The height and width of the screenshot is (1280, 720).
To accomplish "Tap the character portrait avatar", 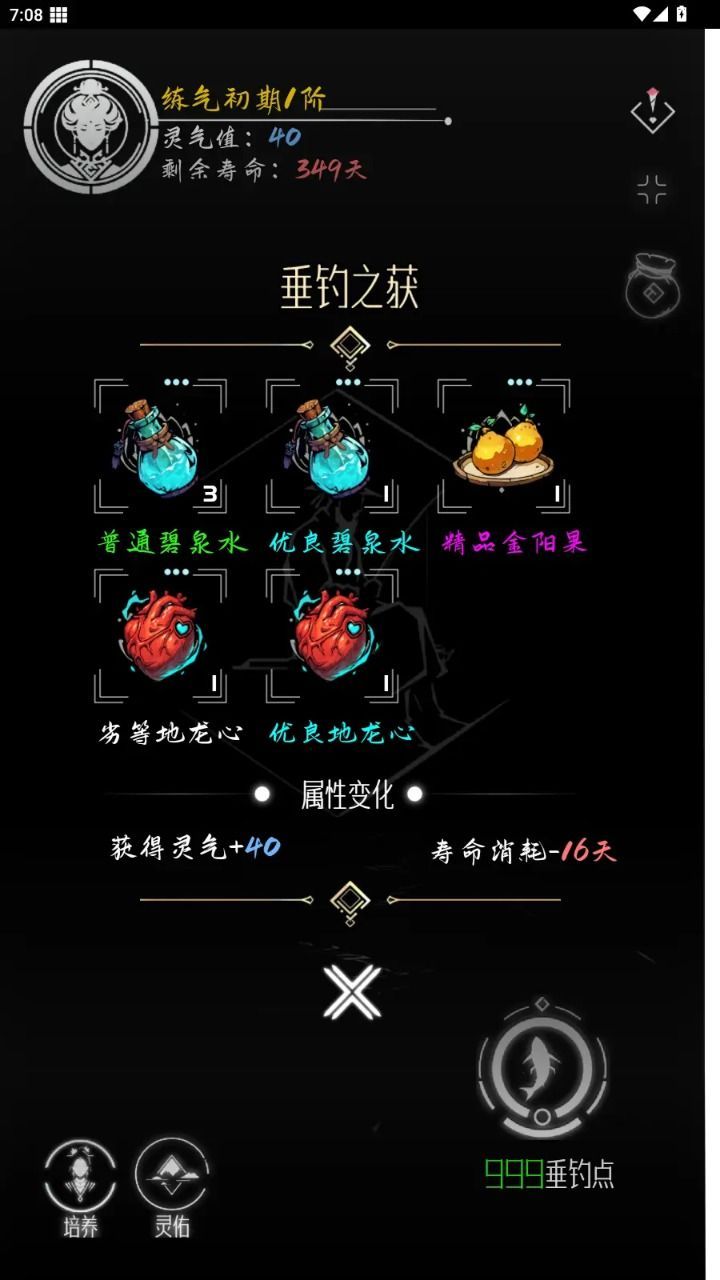I will (x=91, y=126).
